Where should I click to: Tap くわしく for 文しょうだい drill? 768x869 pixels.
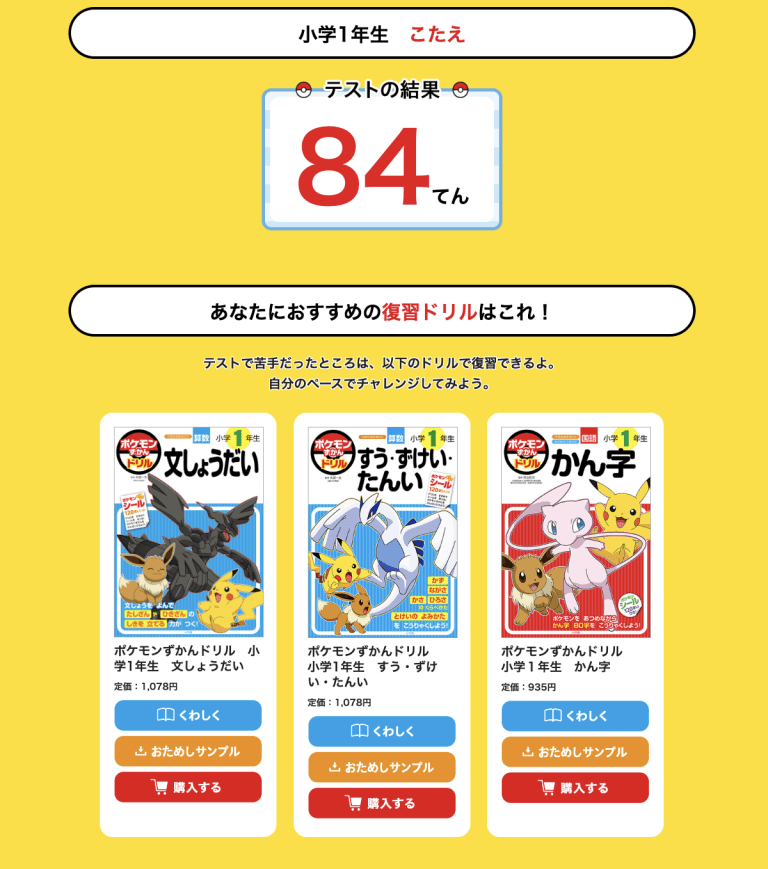[x=188, y=715]
